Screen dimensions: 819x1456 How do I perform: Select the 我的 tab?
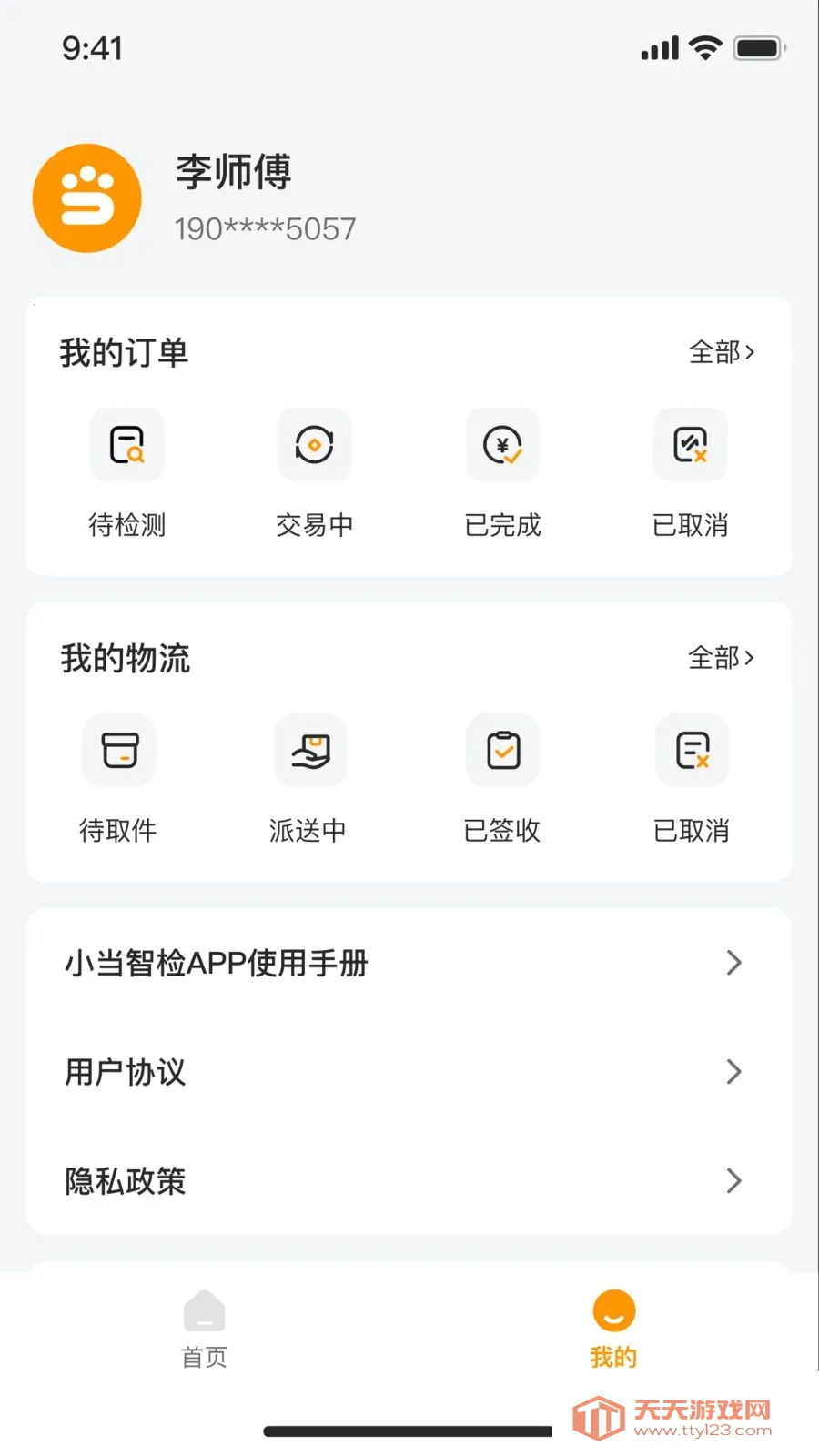click(613, 1329)
